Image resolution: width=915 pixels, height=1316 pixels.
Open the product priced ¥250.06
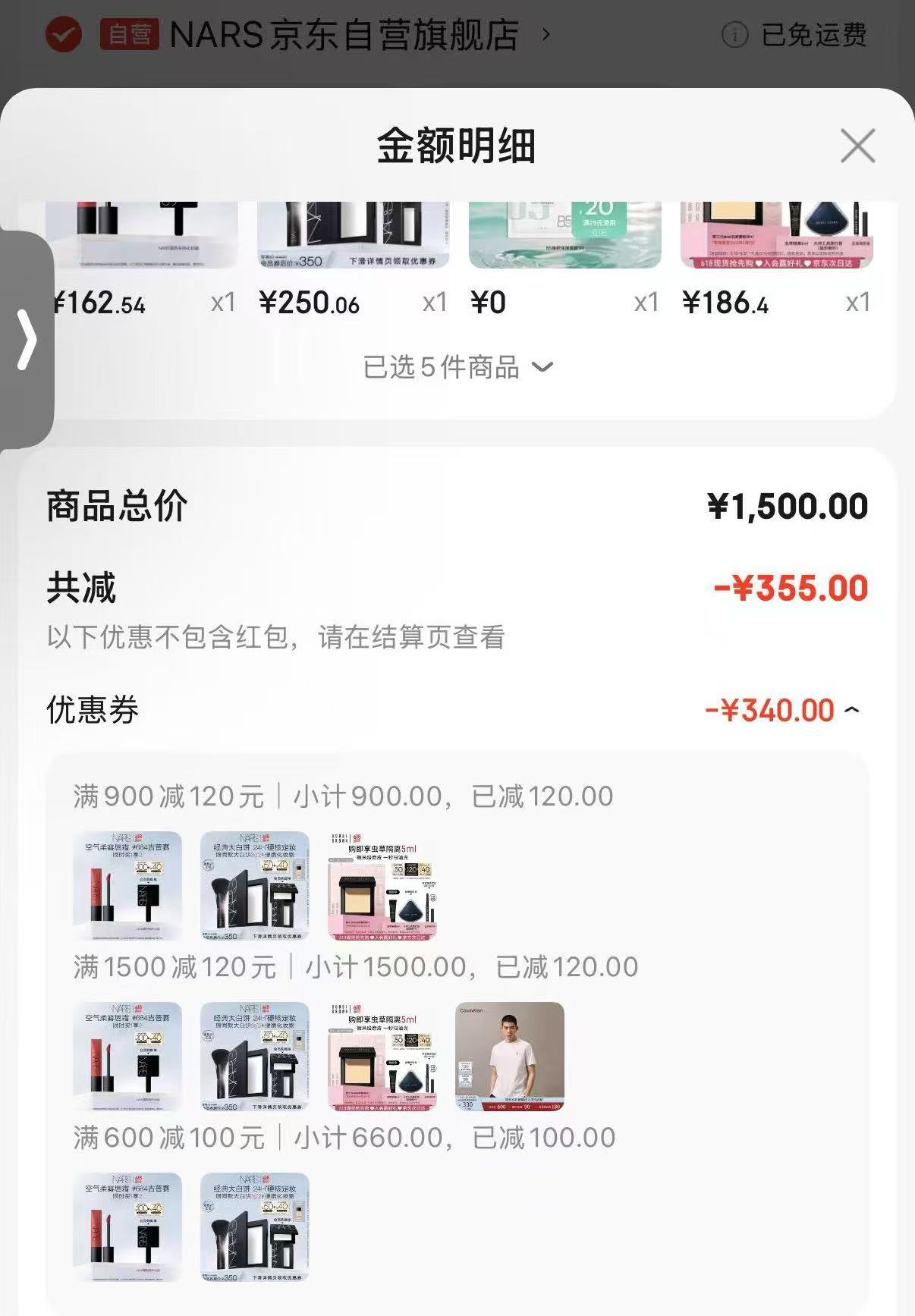click(x=353, y=235)
